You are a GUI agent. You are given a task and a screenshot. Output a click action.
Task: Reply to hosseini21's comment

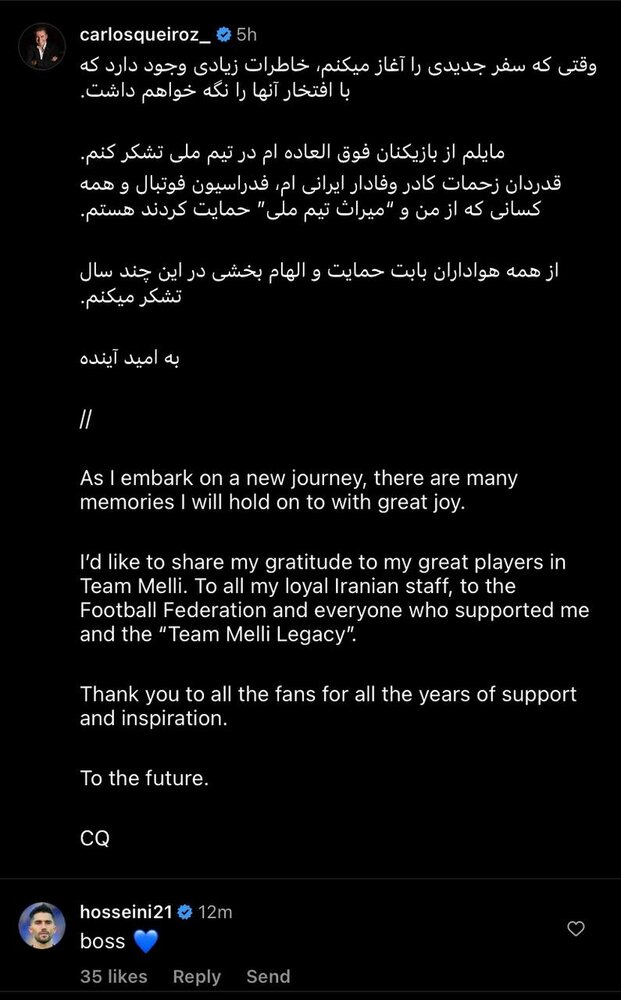[x=196, y=977]
